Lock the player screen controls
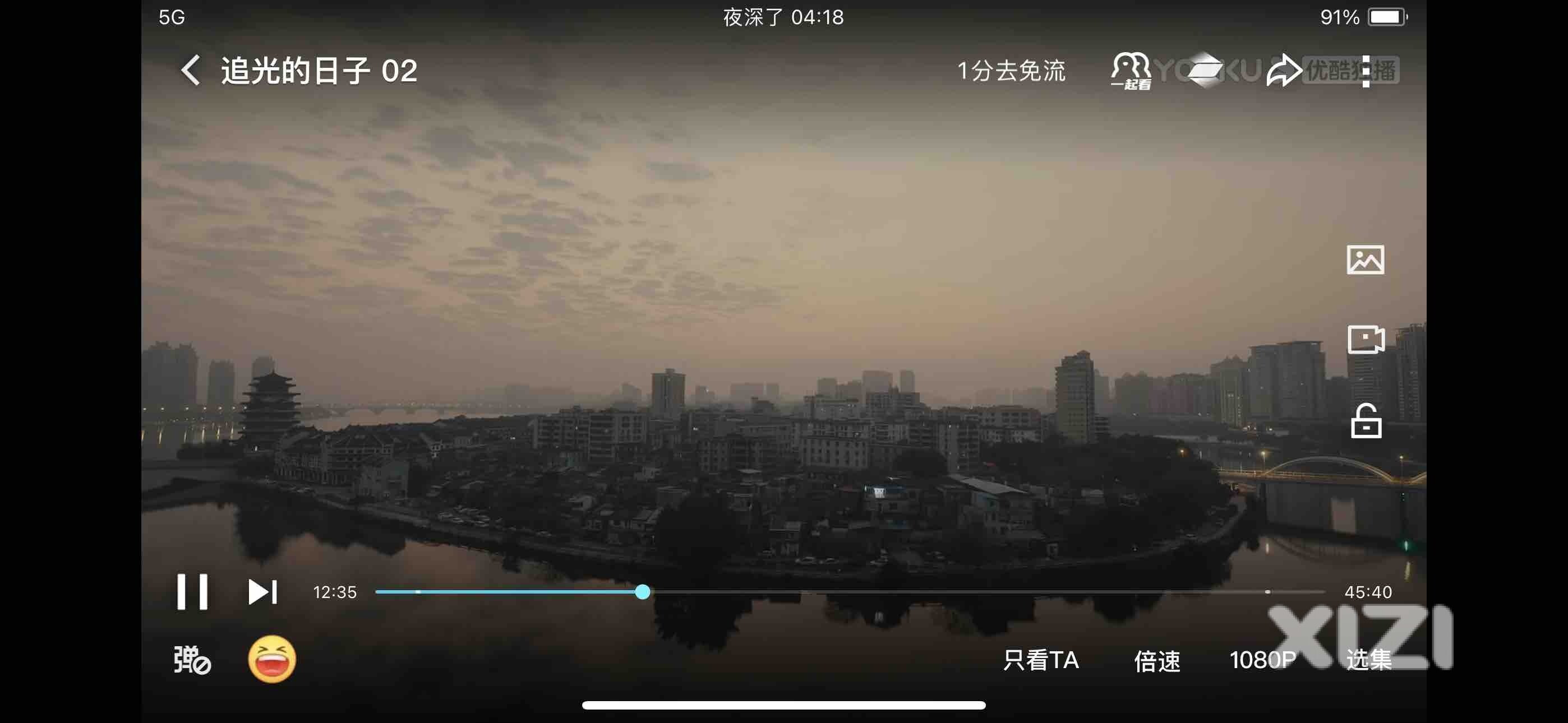1568x723 pixels. (1366, 421)
